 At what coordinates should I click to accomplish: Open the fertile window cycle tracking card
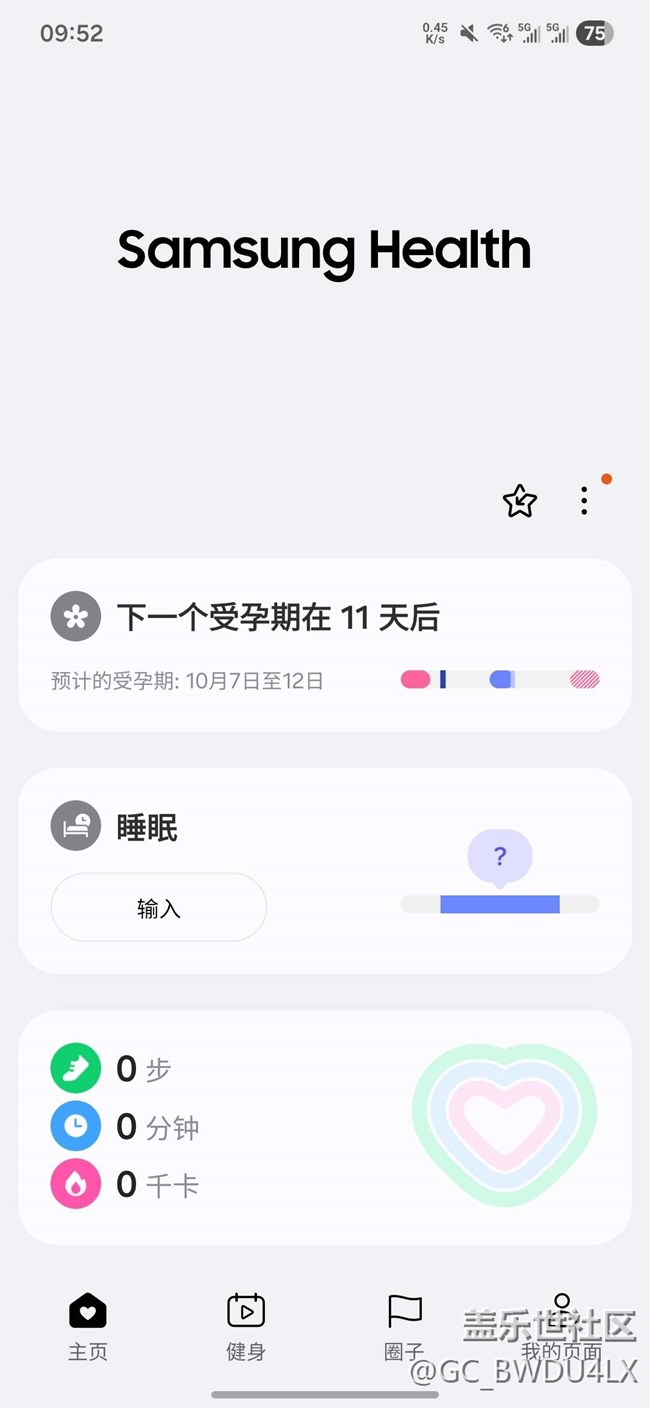point(324,645)
